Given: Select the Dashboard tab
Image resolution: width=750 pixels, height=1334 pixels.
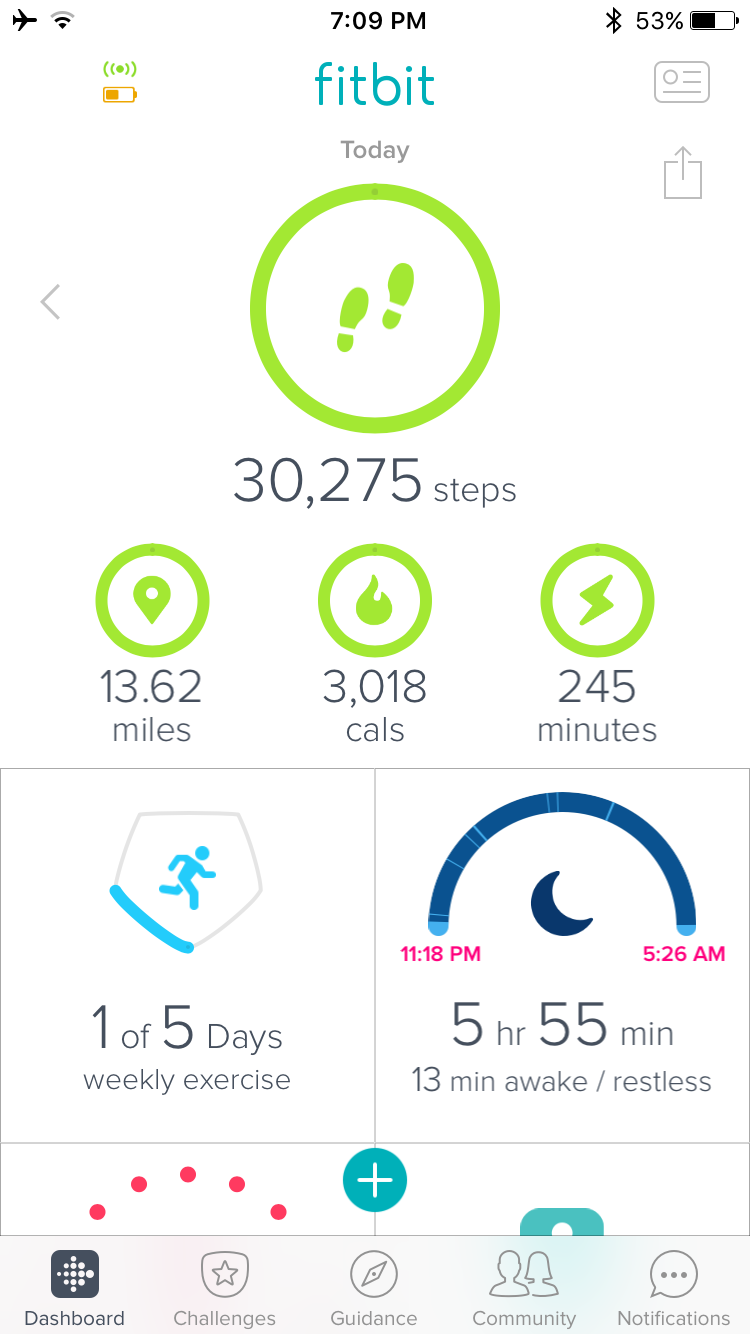Looking at the screenshot, I should (x=75, y=1290).
